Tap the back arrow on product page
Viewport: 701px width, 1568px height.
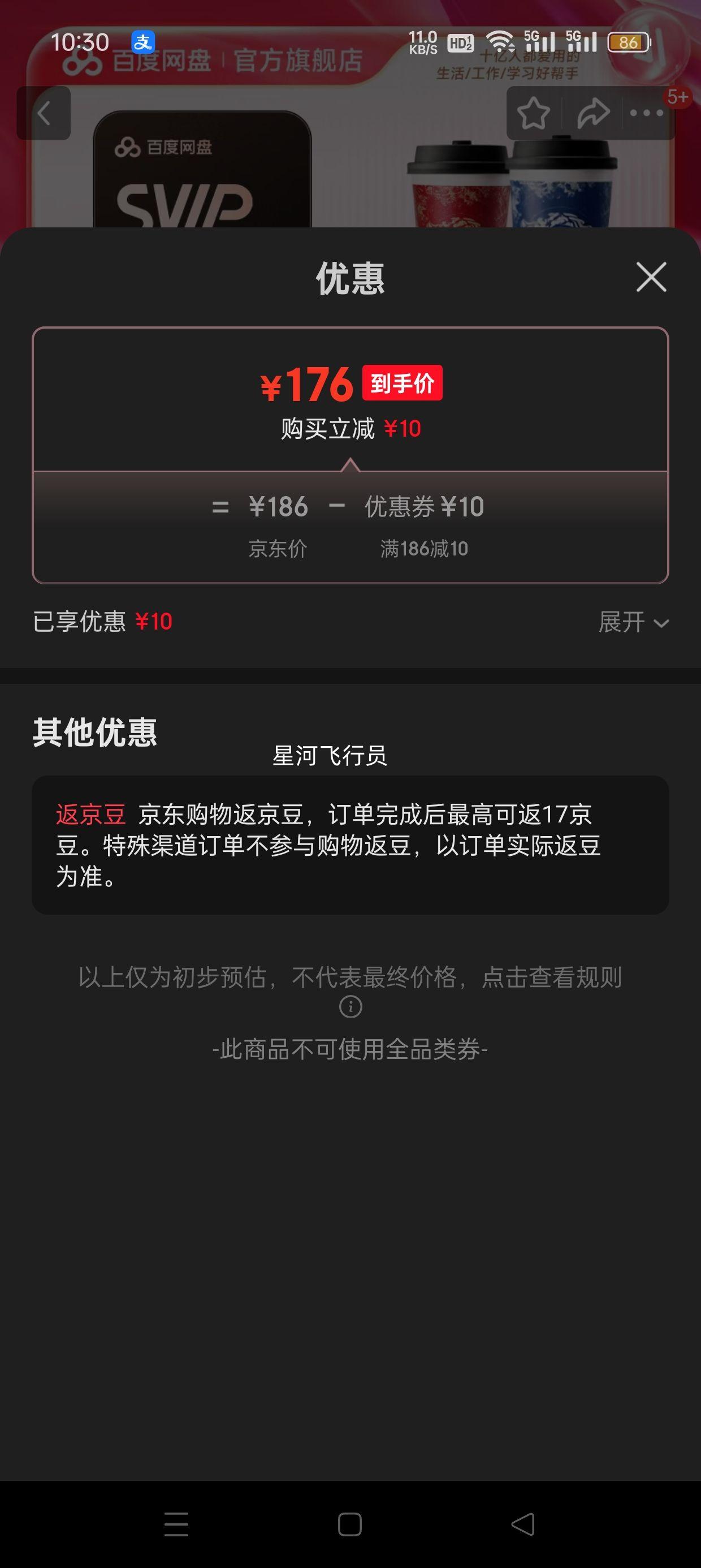44,113
